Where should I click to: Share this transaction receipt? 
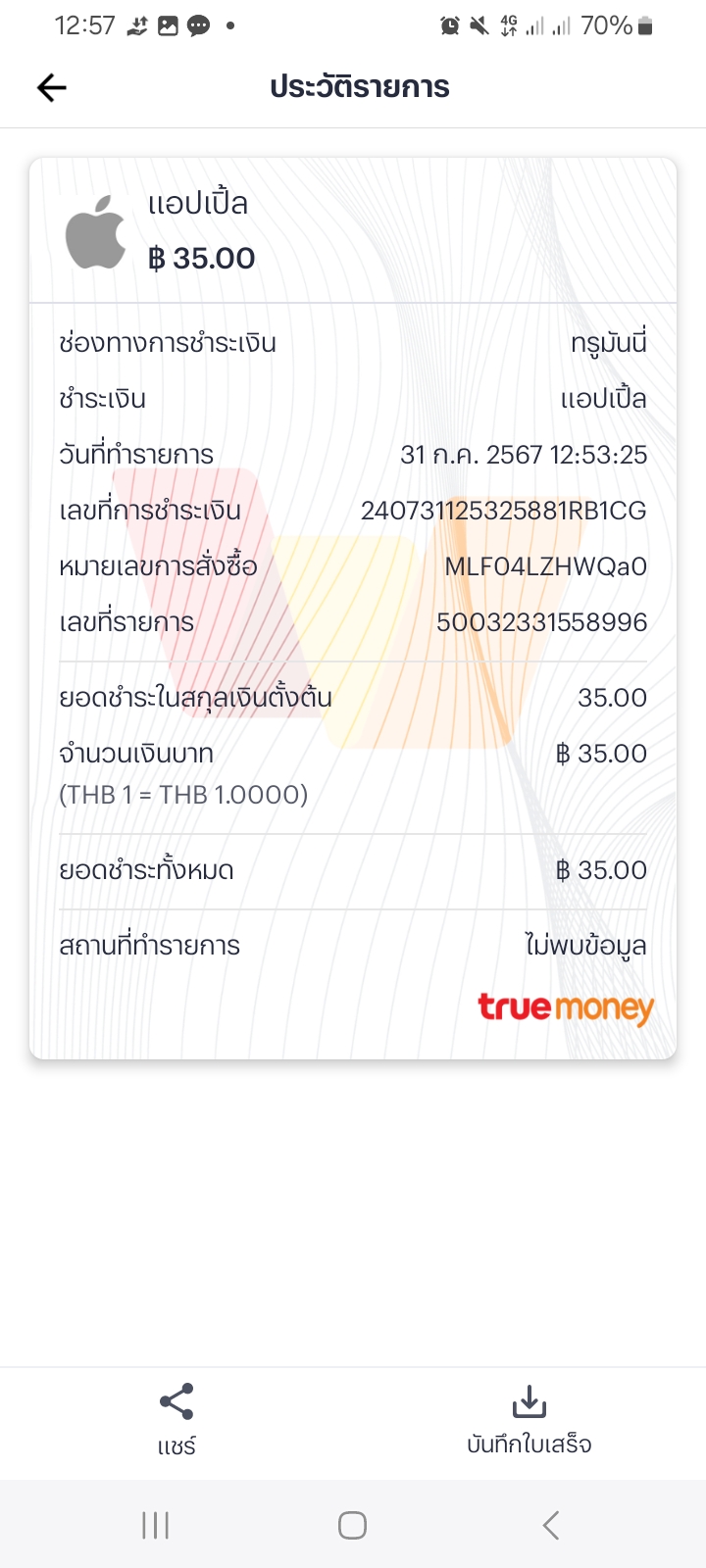point(176,1420)
